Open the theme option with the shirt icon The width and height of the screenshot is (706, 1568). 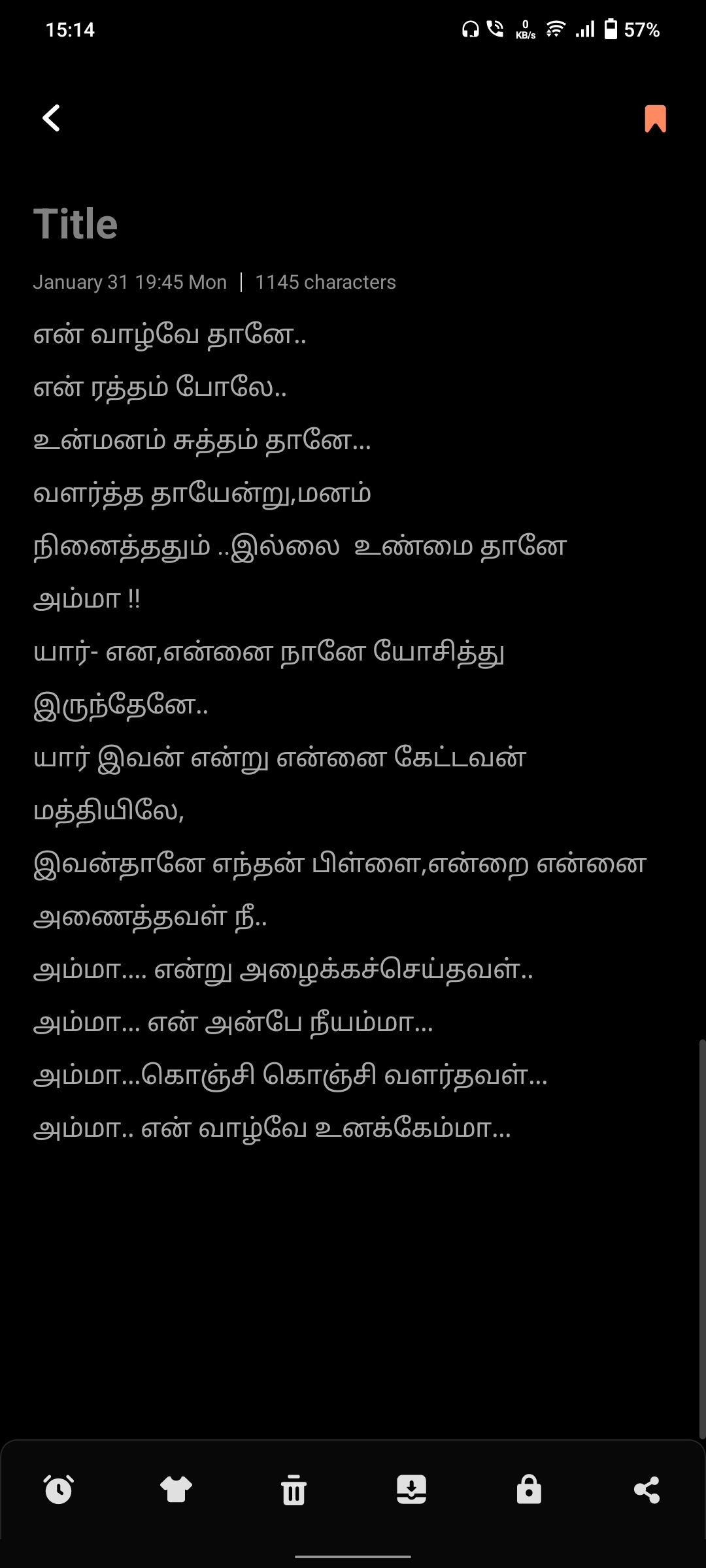point(176,1490)
